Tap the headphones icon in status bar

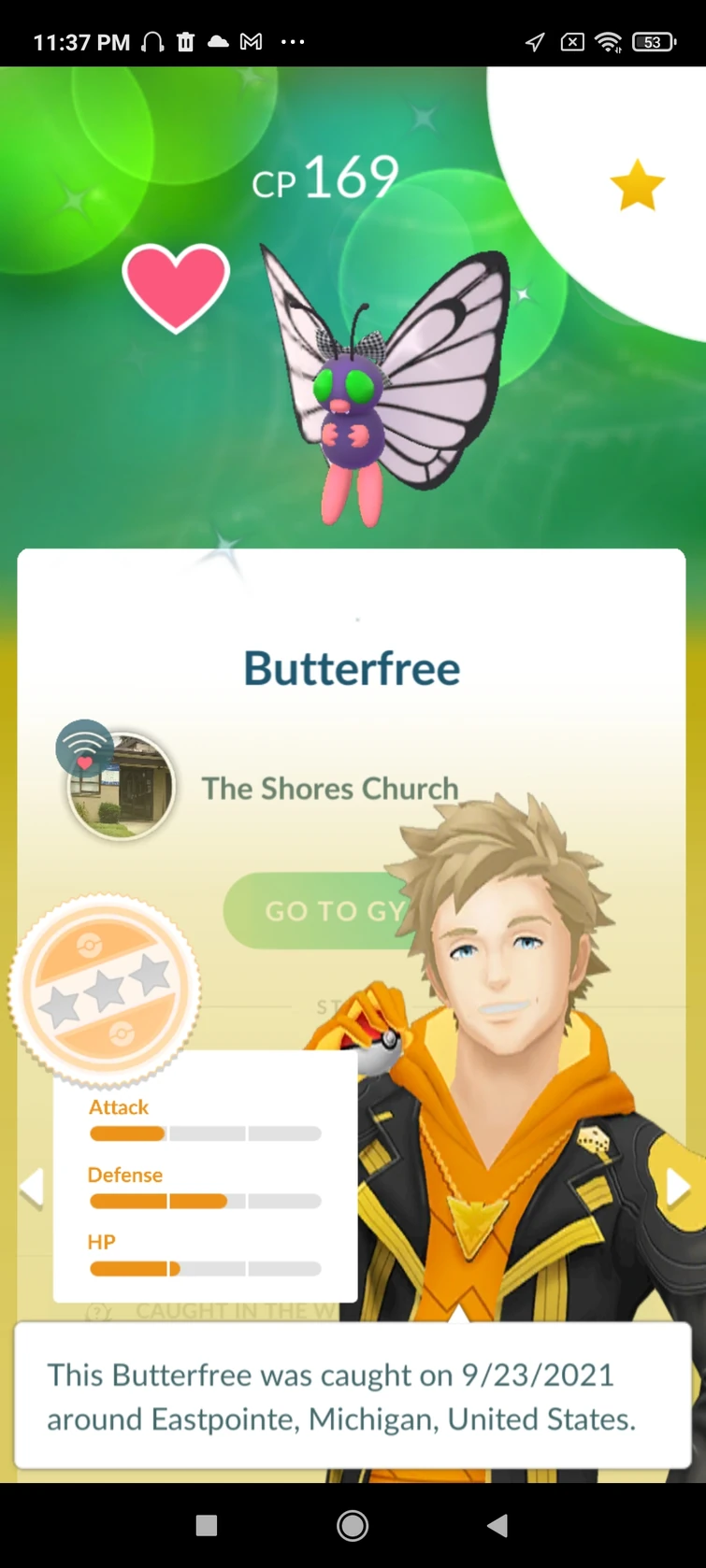(x=152, y=40)
